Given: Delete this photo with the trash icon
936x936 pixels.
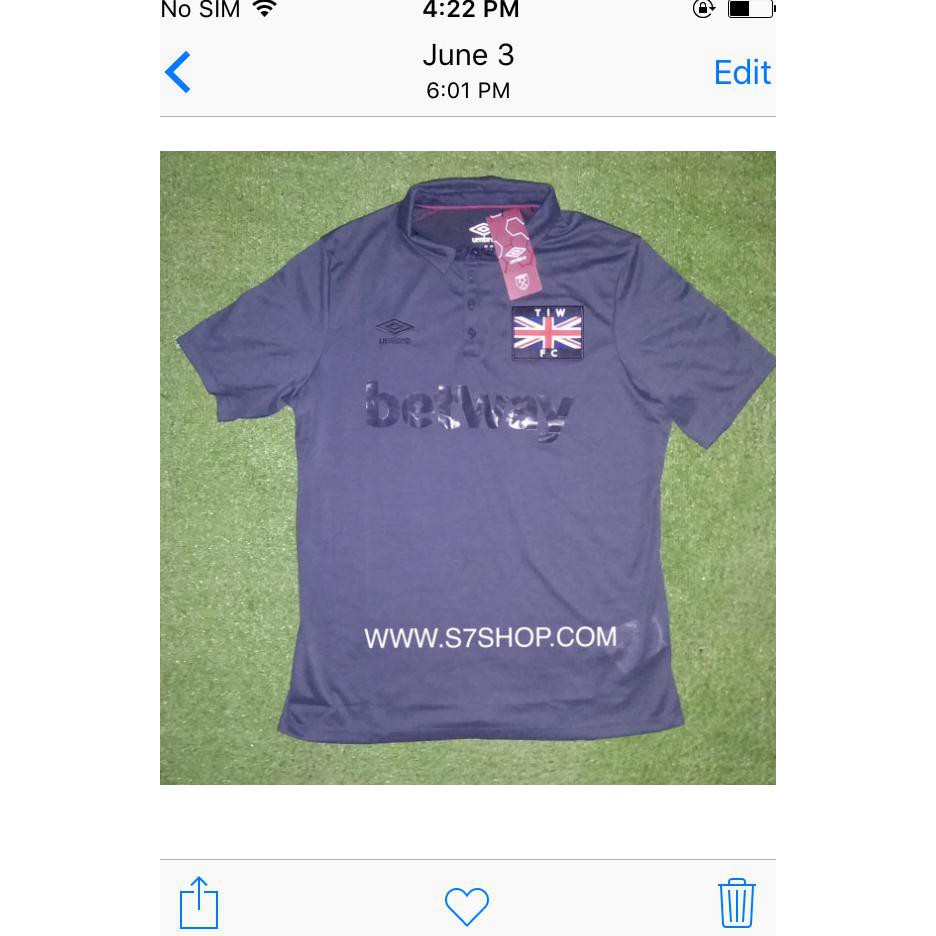Looking at the screenshot, I should tap(736, 903).
